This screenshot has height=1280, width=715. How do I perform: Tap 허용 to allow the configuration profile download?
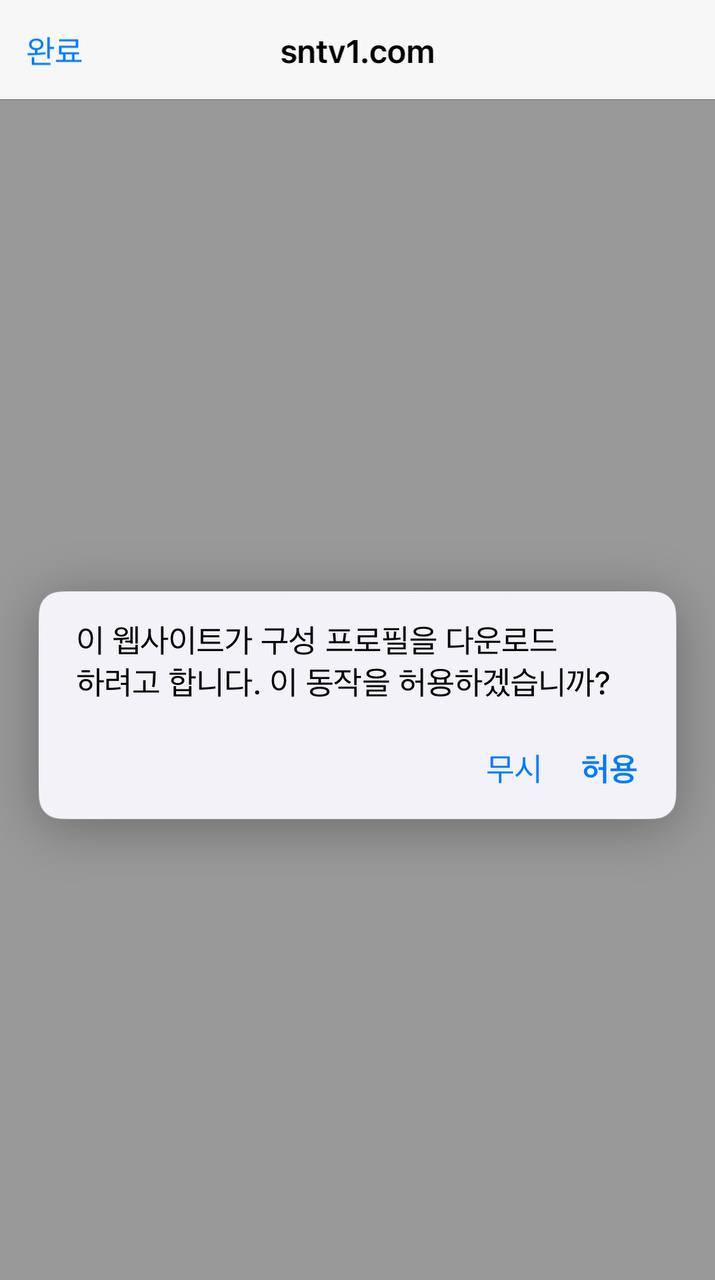(608, 769)
